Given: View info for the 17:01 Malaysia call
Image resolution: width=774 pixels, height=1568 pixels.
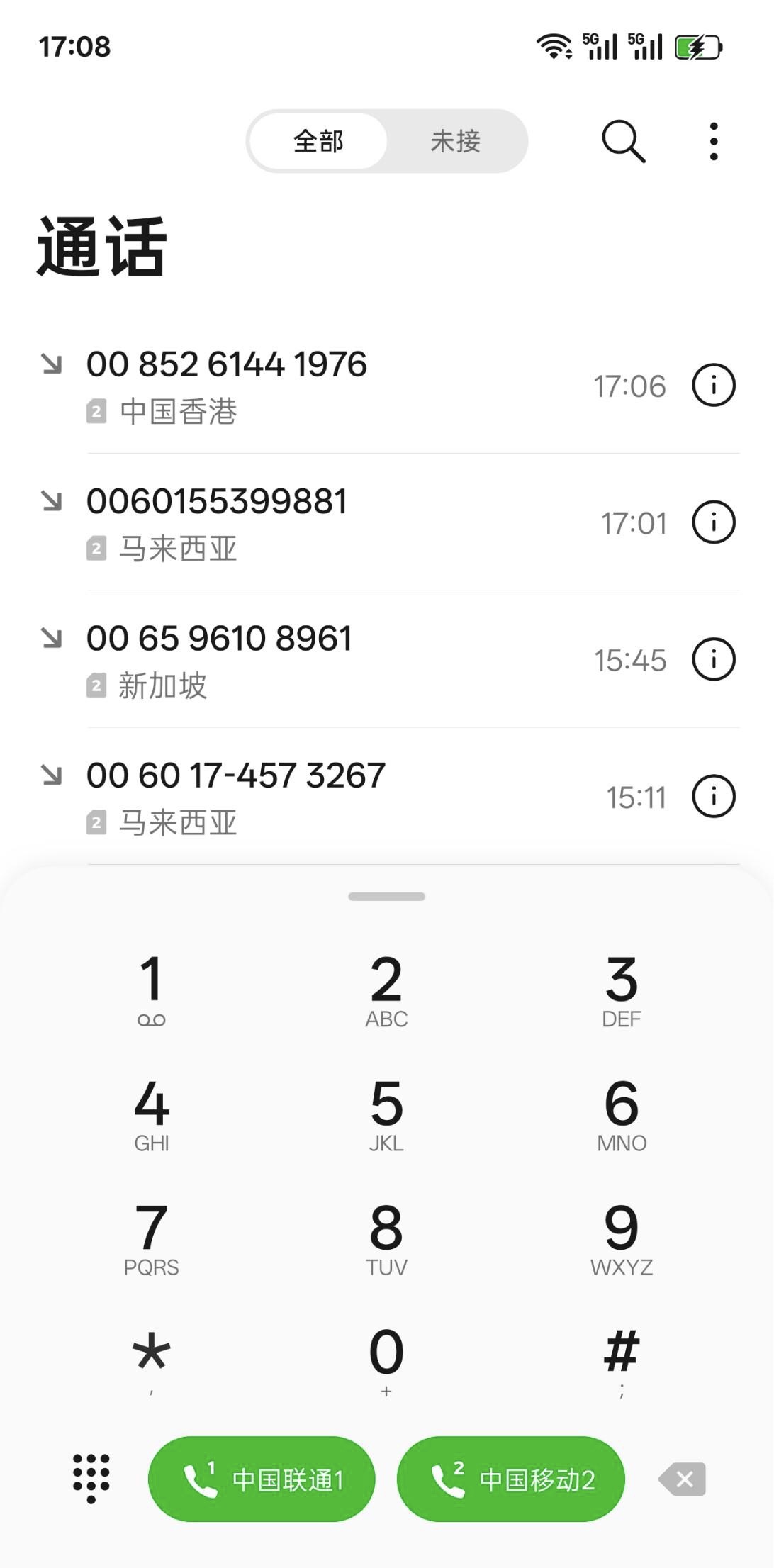Looking at the screenshot, I should 714,522.
